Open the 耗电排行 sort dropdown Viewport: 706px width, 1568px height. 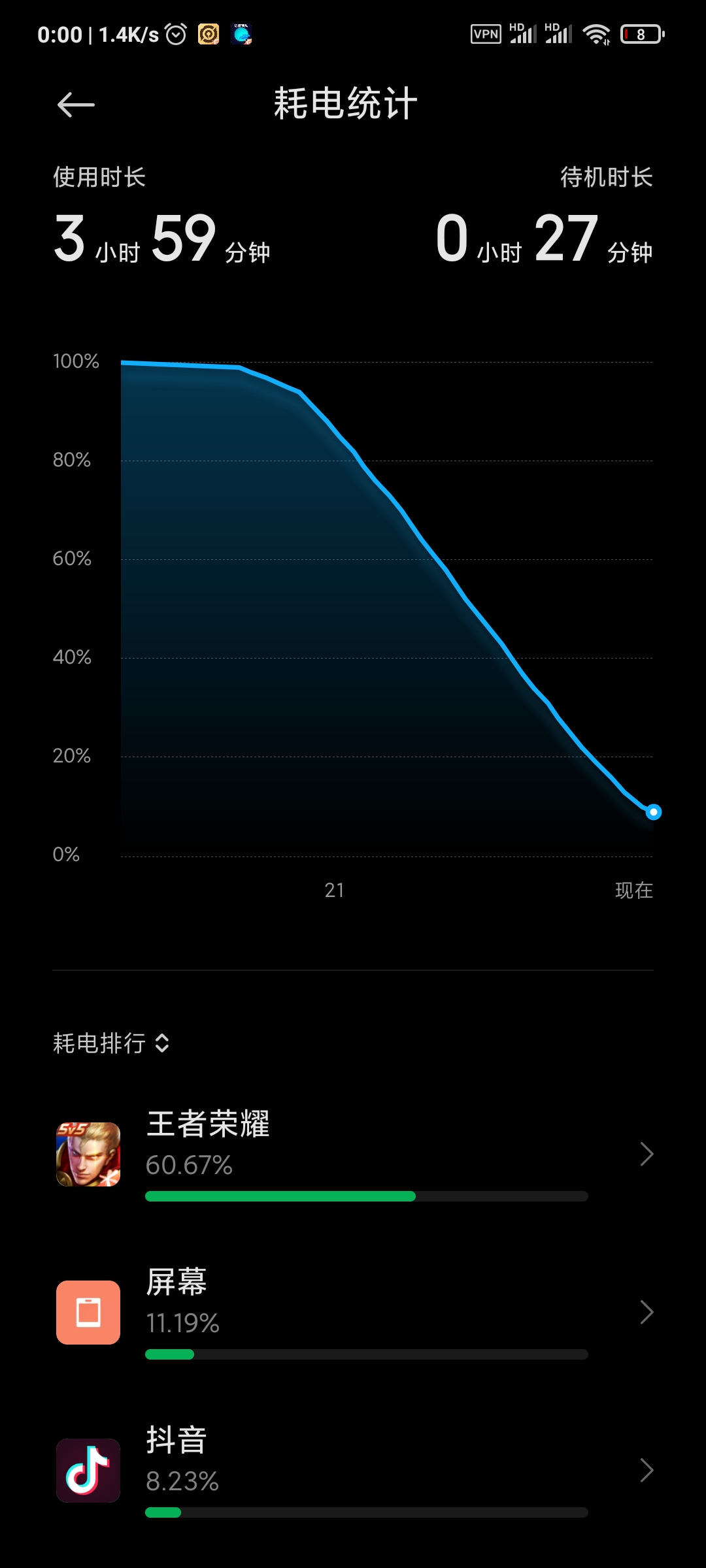(x=111, y=1043)
